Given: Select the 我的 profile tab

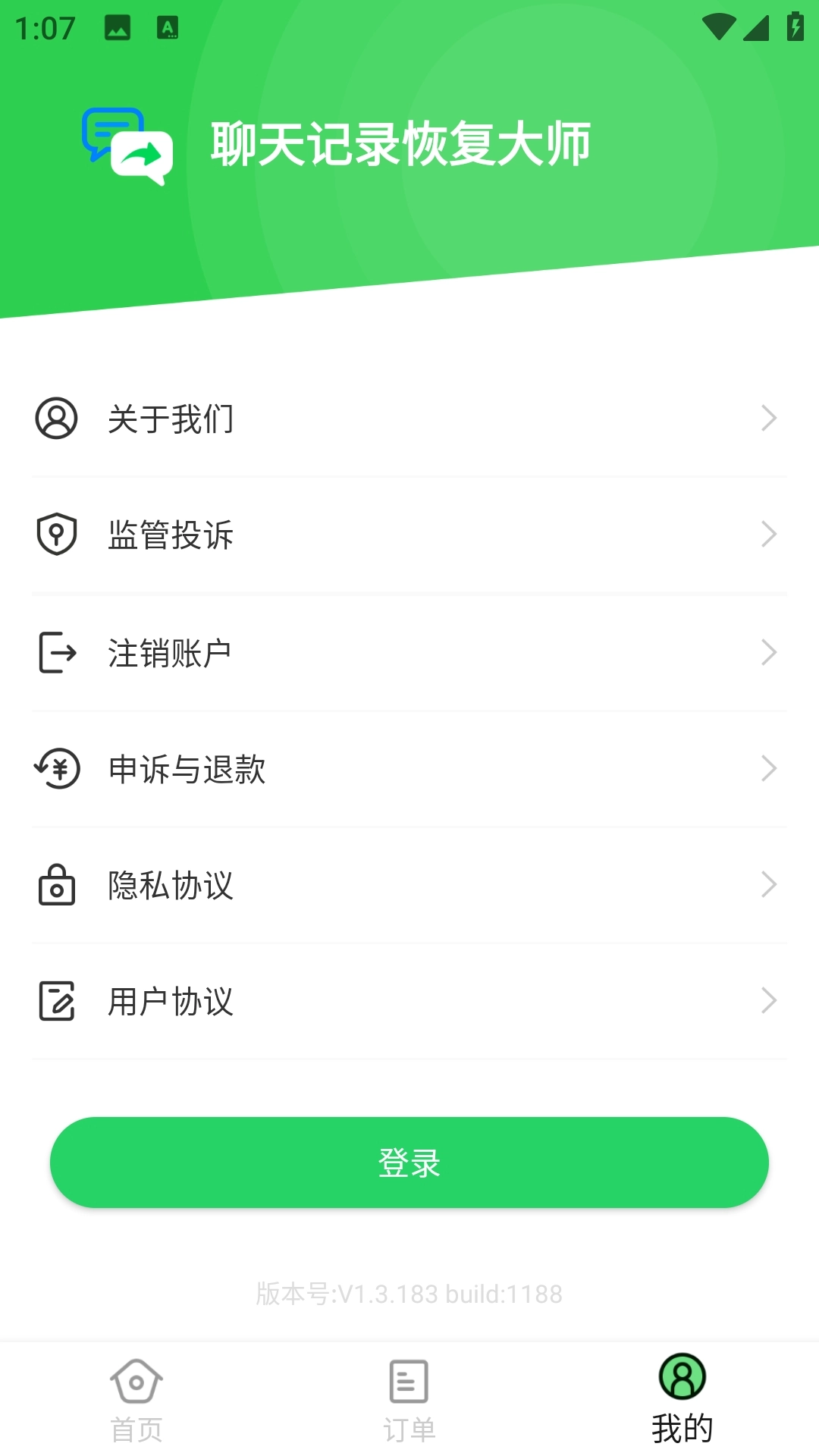Looking at the screenshot, I should 682,1400.
